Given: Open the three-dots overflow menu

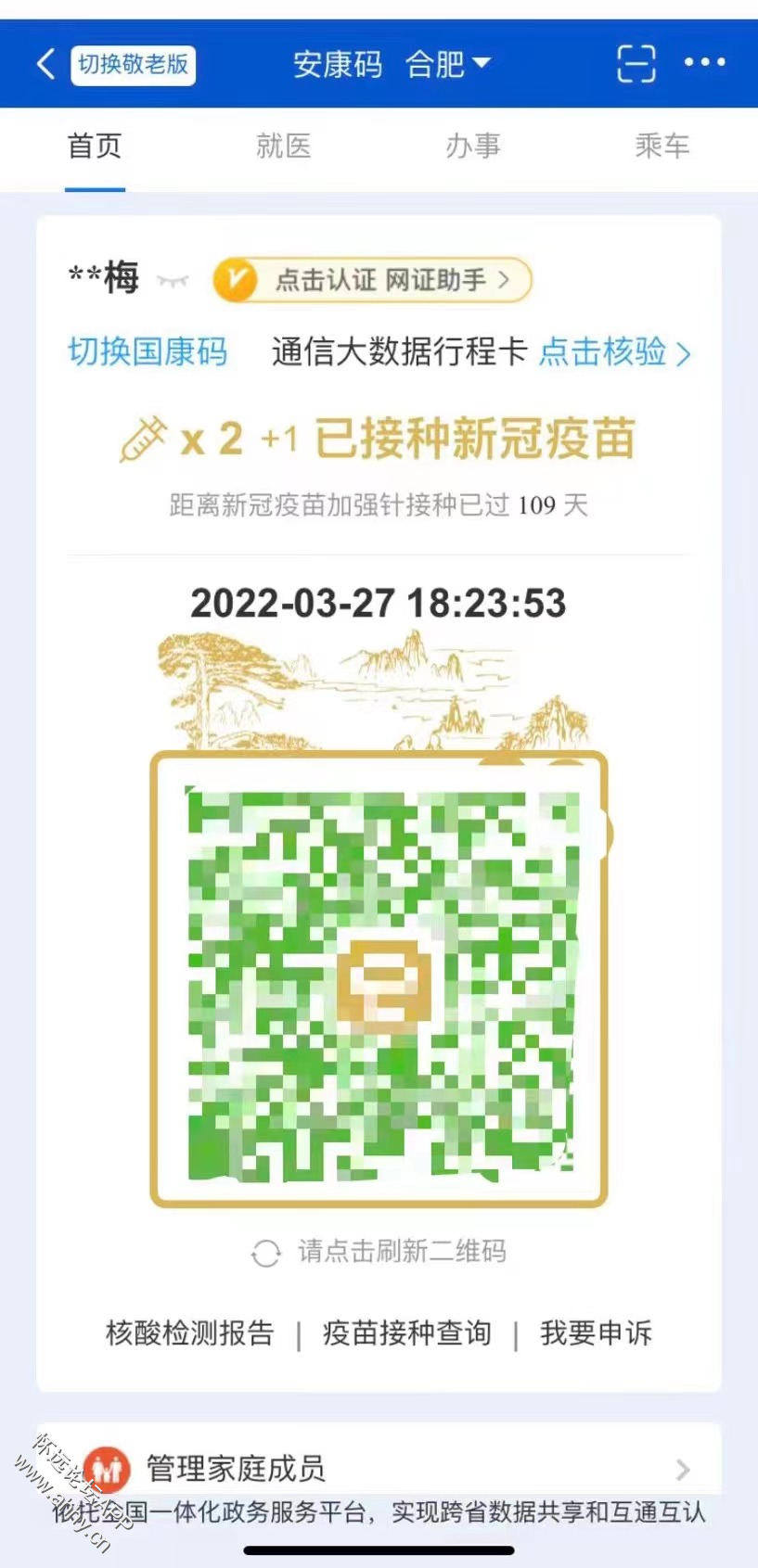Looking at the screenshot, I should (704, 63).
